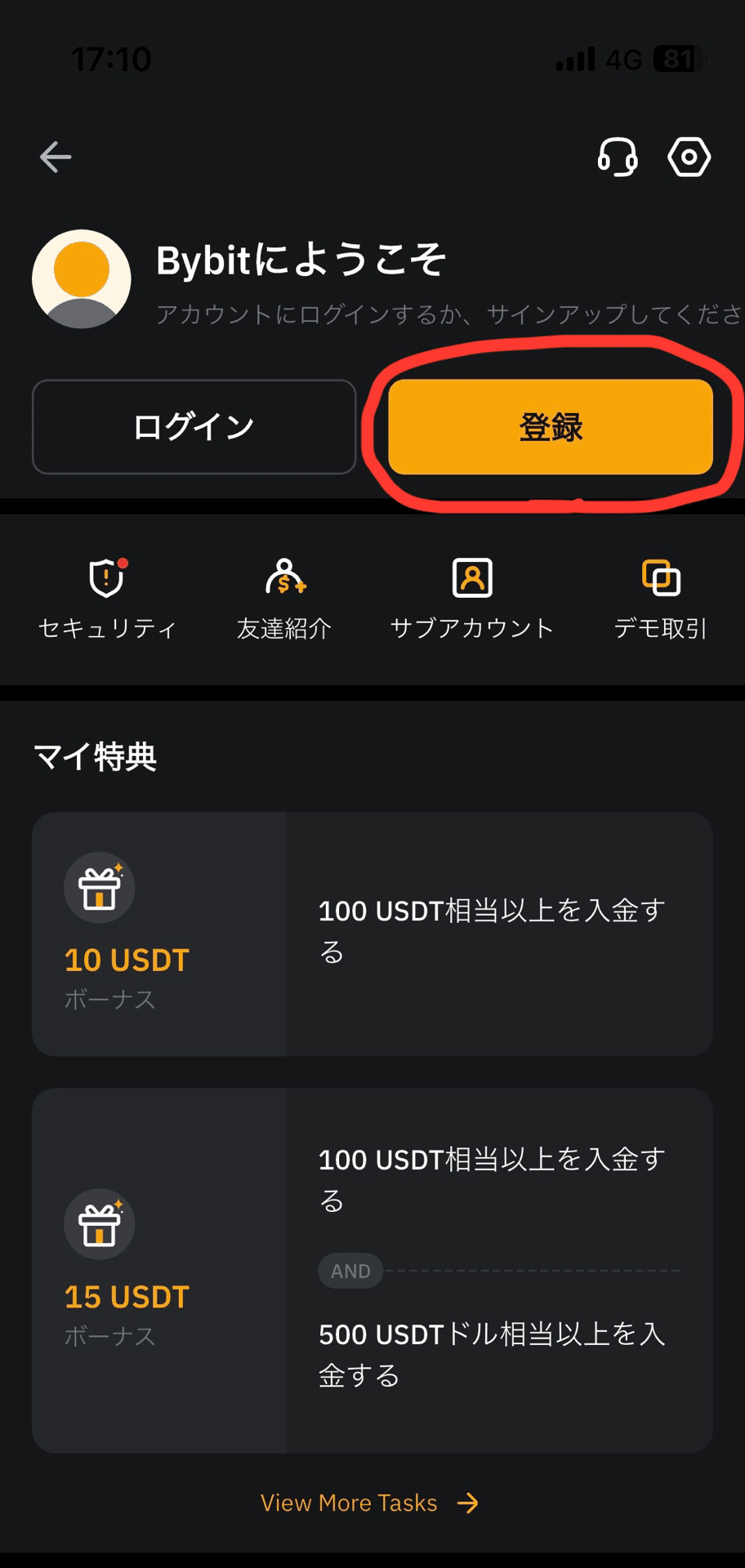
Task: Open the settings gear icon
Action: pyautogui.click(x=689, y=157)
